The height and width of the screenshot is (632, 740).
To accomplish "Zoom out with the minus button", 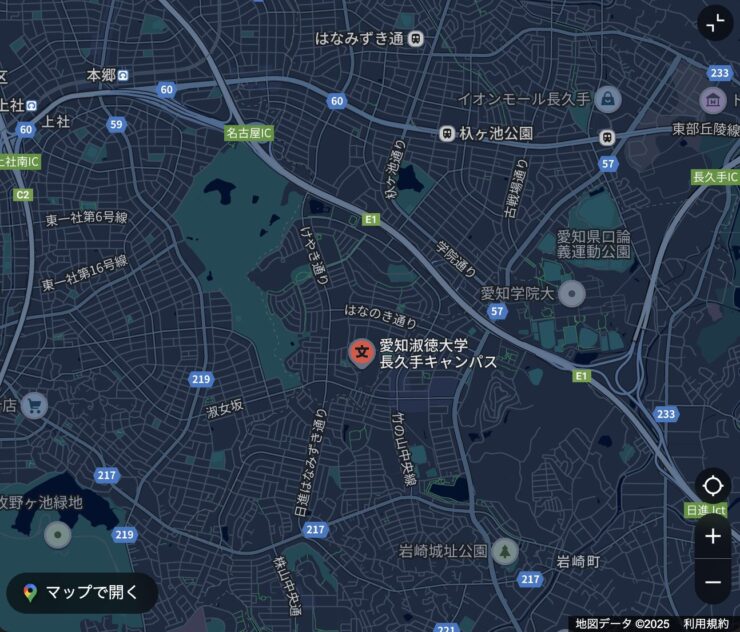I will tap(712, 582).
